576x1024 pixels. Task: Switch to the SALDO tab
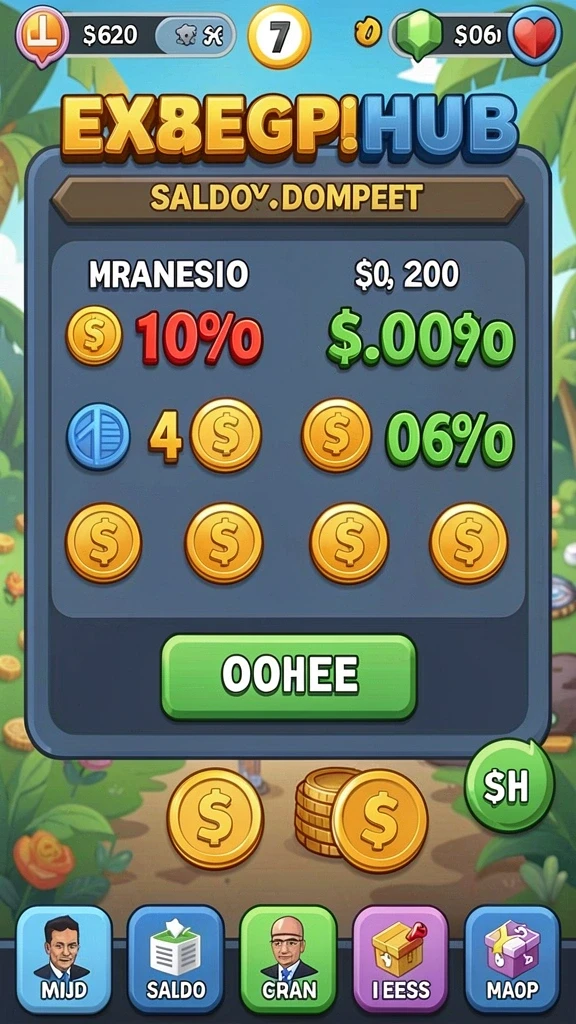point(176,958)
